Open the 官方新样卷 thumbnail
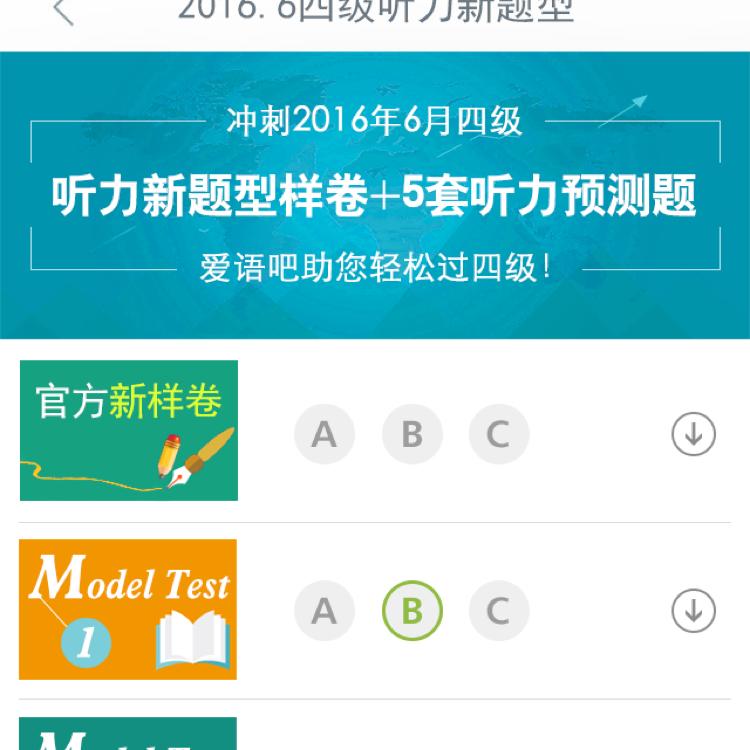 tap(129, 430)
